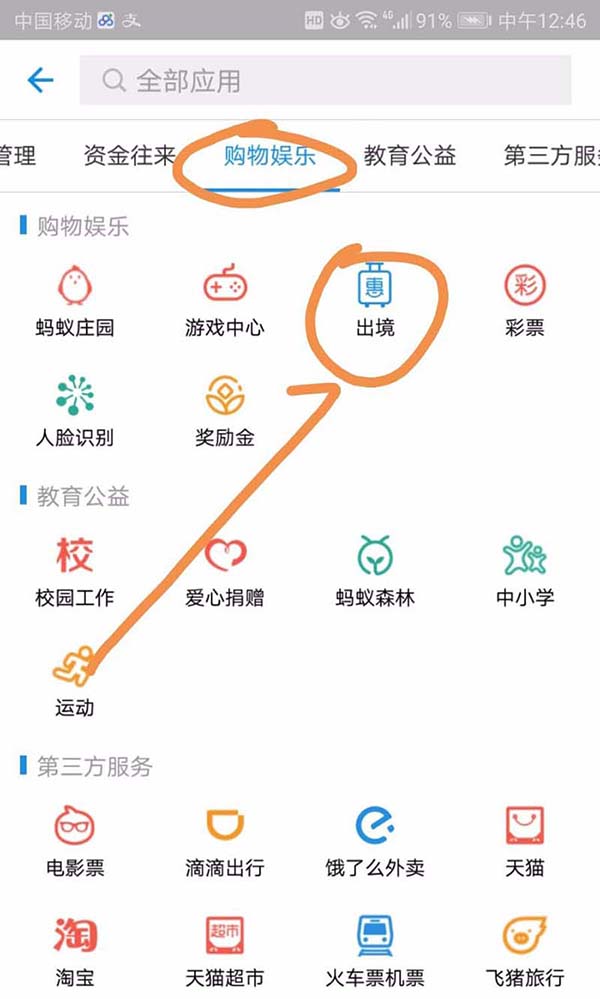Open the 出境 service
Viewport: 600px width, 999px height.
tap(375, 298)
